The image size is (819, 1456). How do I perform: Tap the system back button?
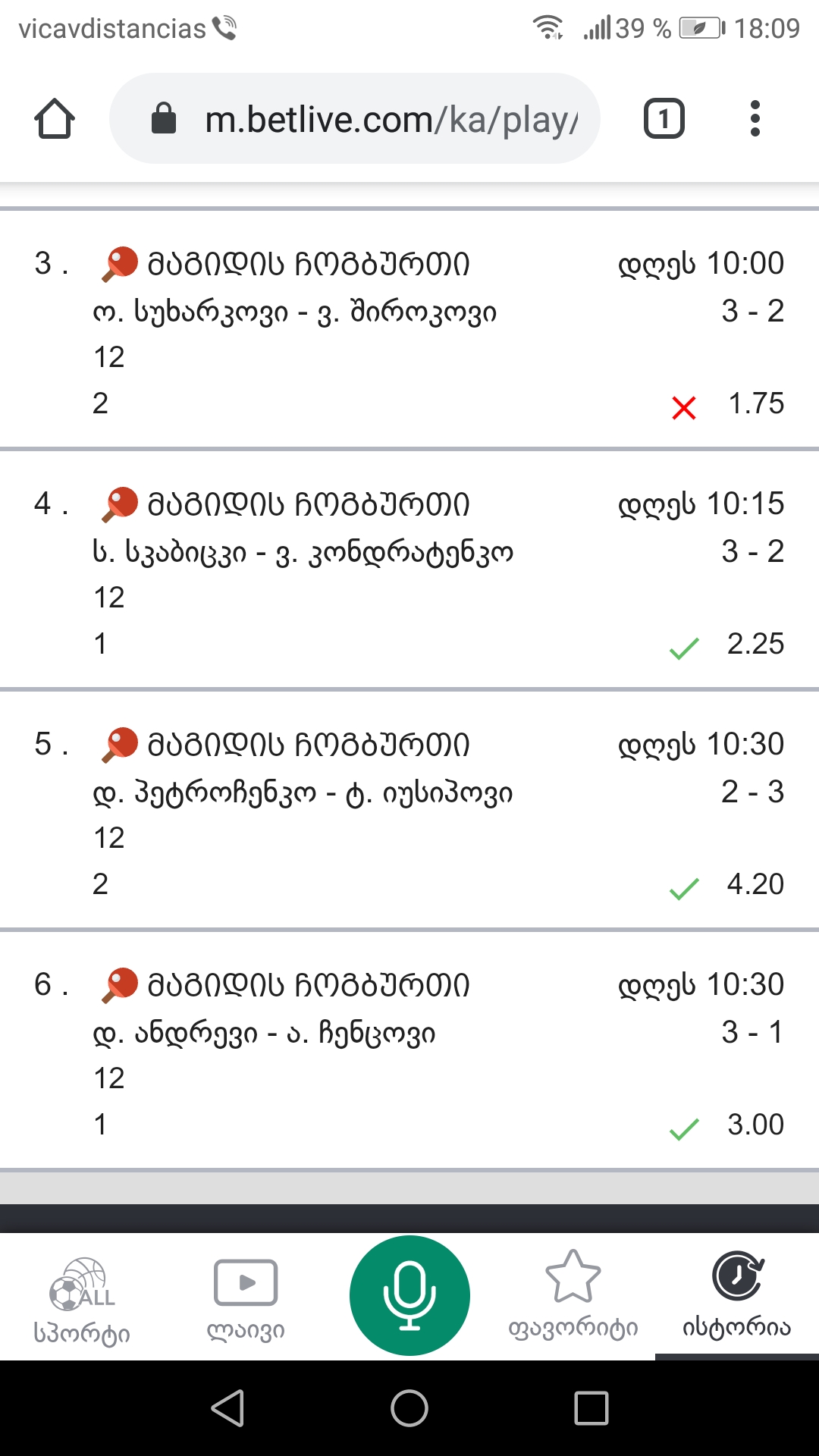tap(227, 1409)
